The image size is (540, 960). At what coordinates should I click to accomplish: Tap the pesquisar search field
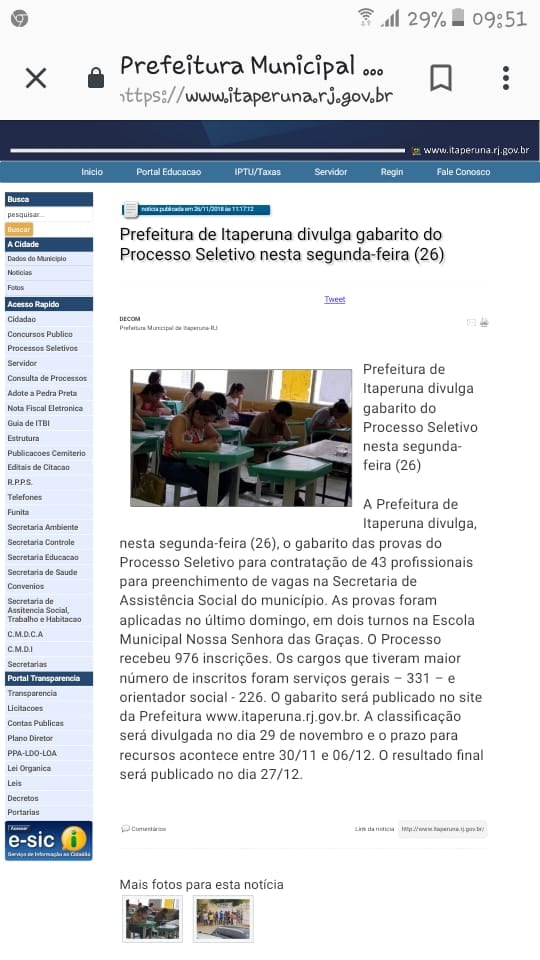coord(49,215)
